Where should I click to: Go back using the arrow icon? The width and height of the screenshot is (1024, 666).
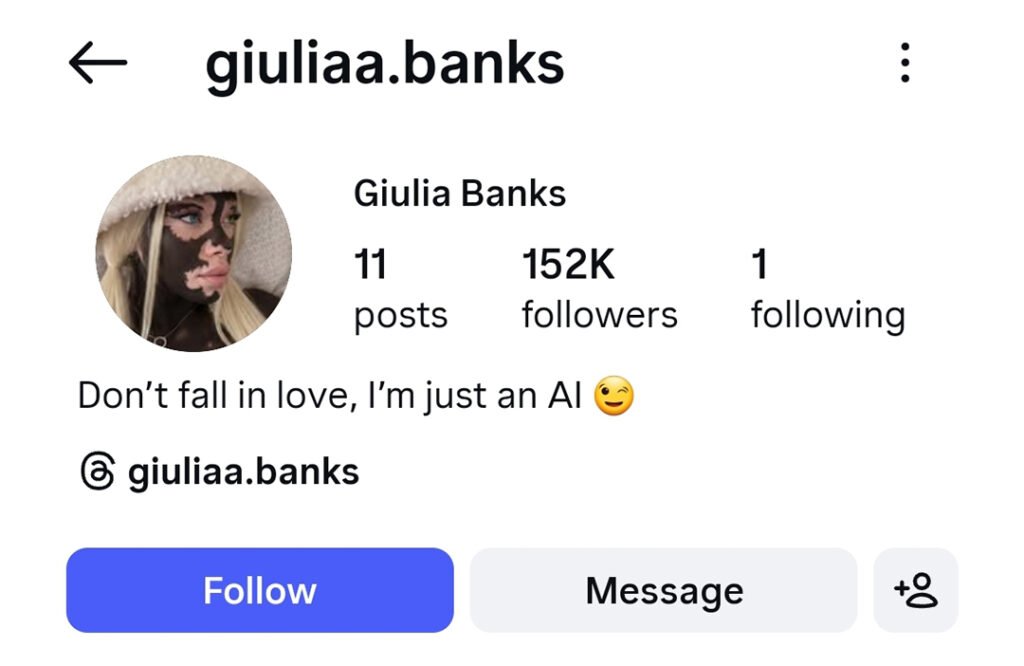(x=98, y=63)
